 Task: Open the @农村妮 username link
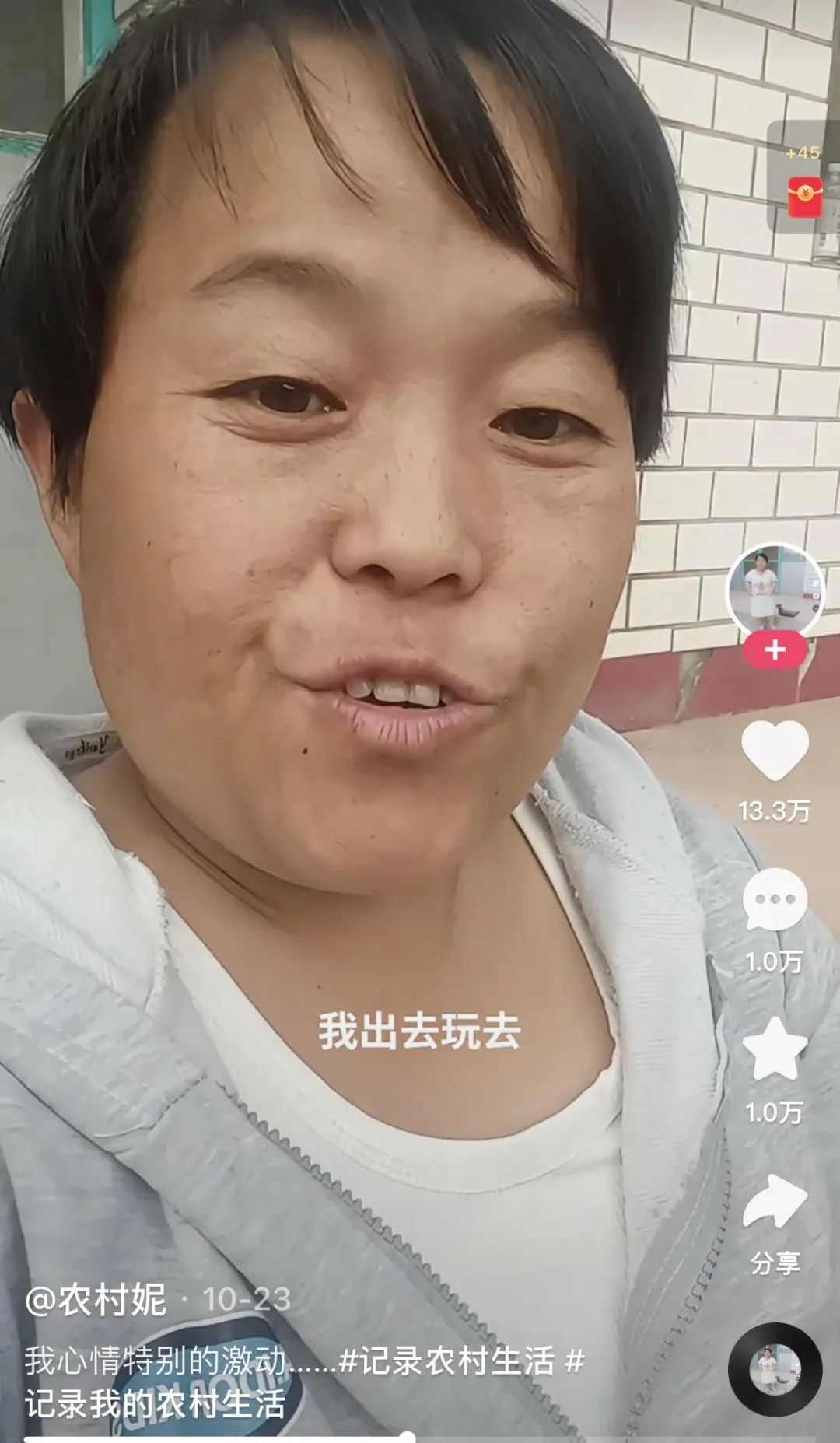[96, 1300]
